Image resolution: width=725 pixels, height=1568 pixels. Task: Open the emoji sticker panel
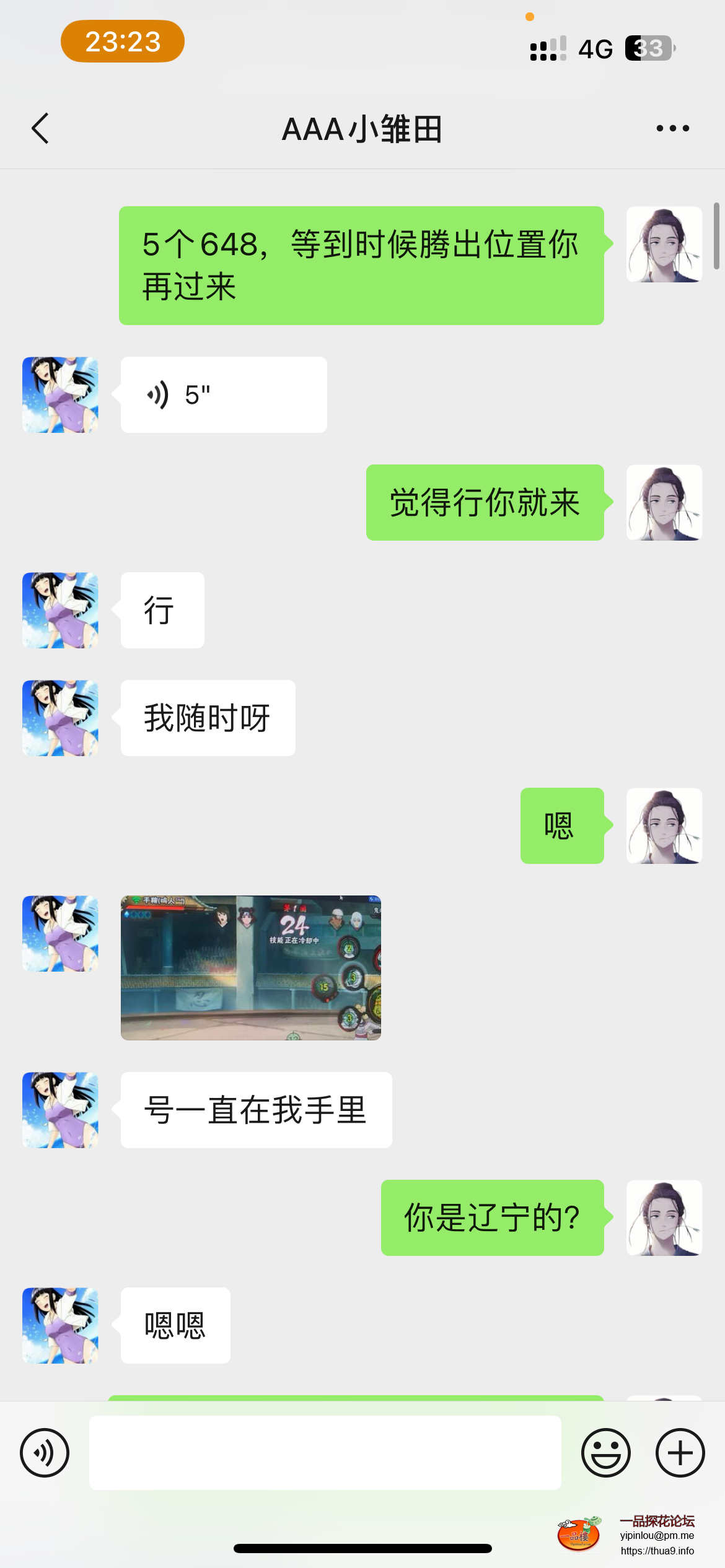[x=605, y=1453]
